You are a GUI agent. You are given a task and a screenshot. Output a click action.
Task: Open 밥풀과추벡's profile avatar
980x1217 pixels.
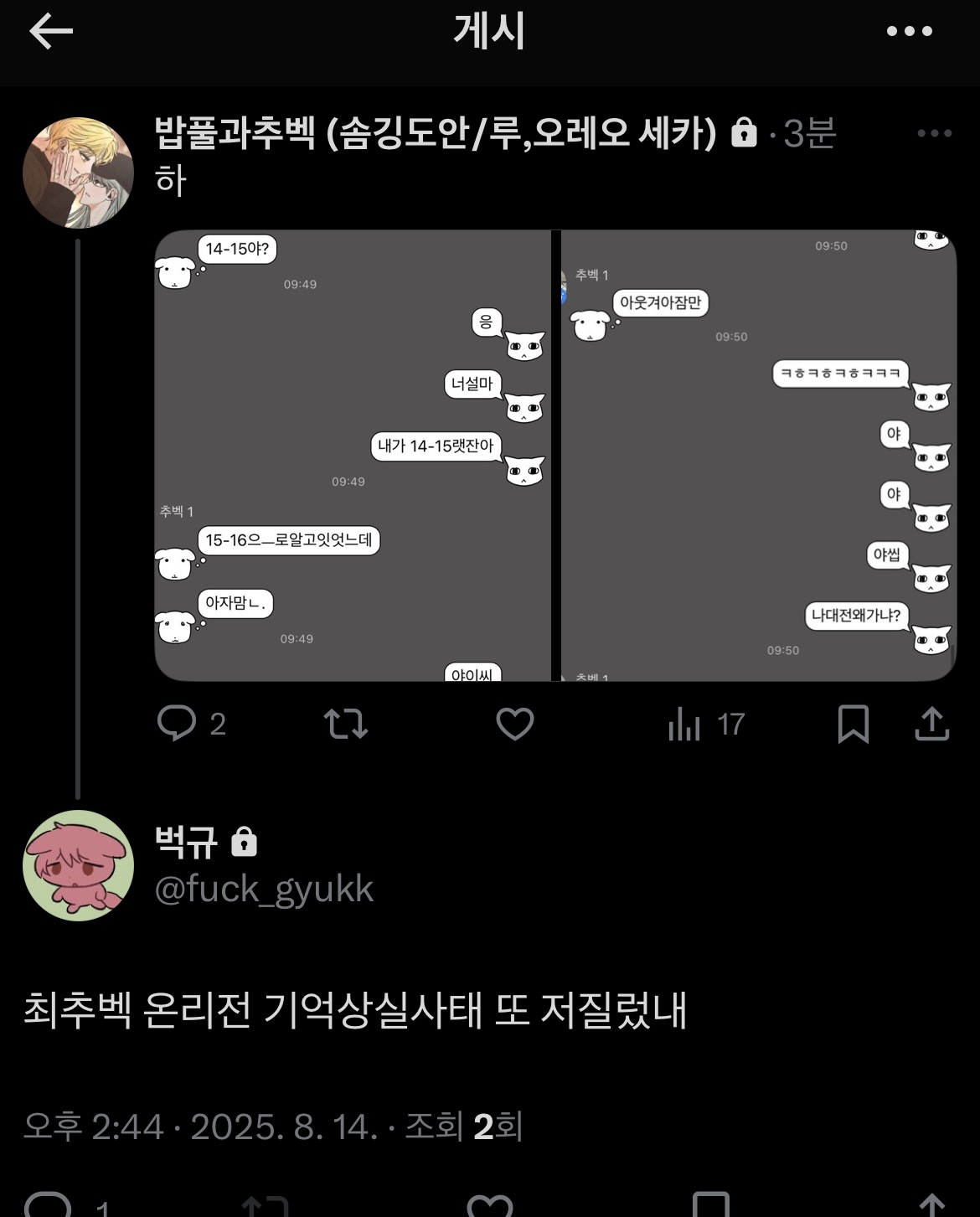coord(78,173)
